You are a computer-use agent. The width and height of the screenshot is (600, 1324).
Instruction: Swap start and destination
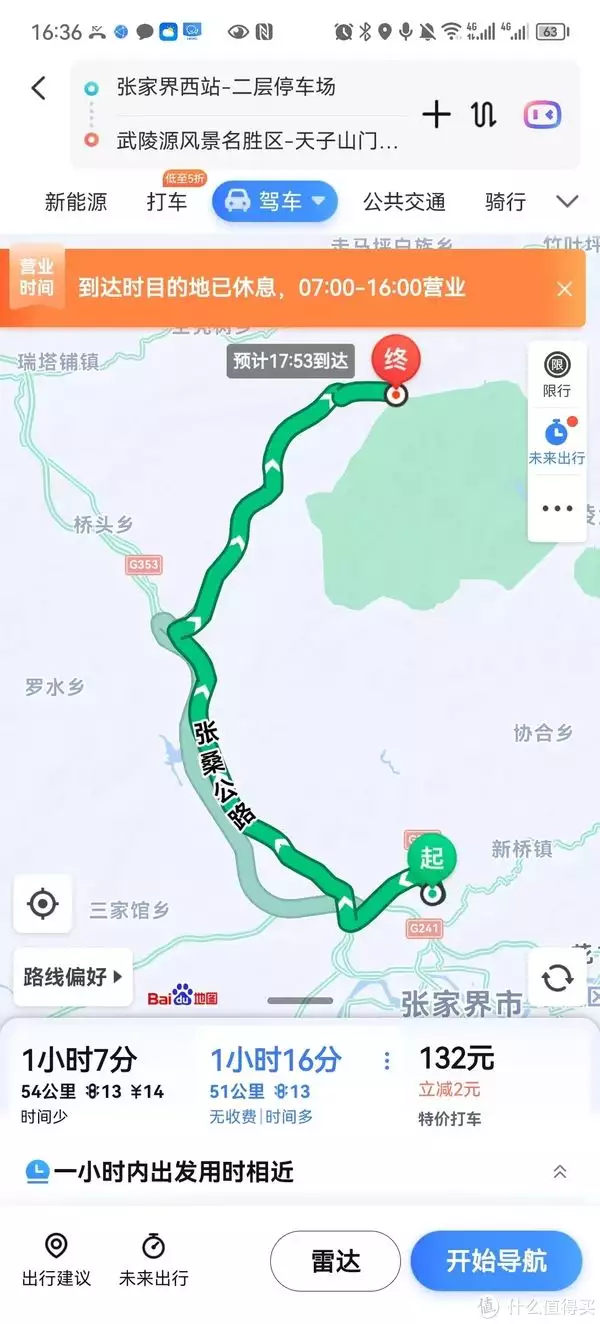coord(484,114)
